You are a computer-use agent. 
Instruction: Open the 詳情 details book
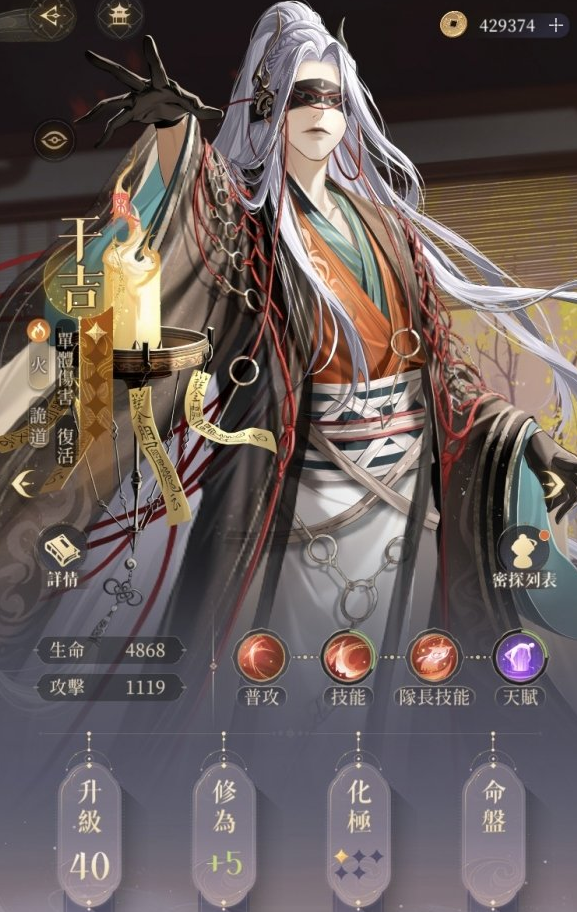click(62, 555)
